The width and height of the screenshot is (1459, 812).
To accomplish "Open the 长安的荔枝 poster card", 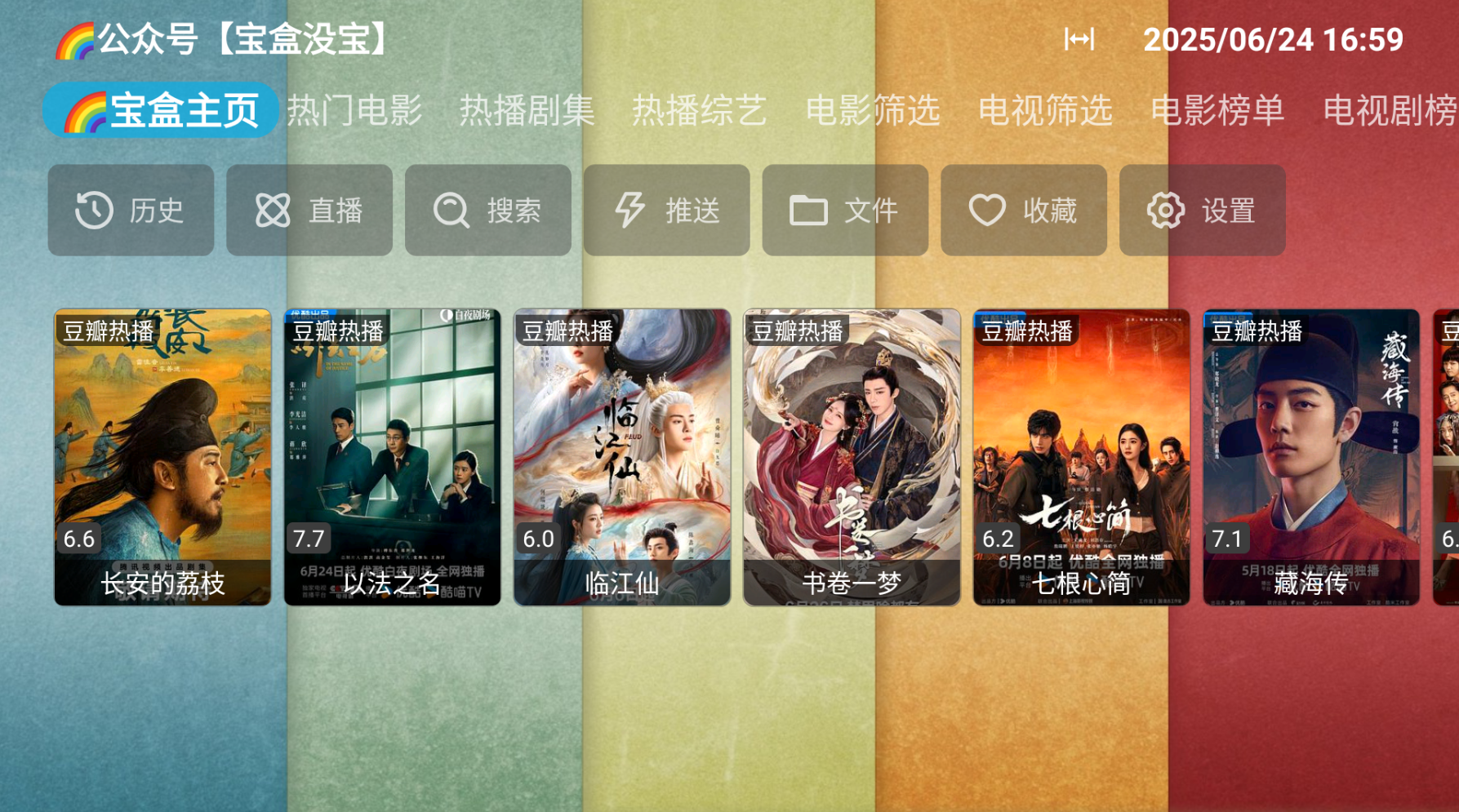I will point(162,457).
